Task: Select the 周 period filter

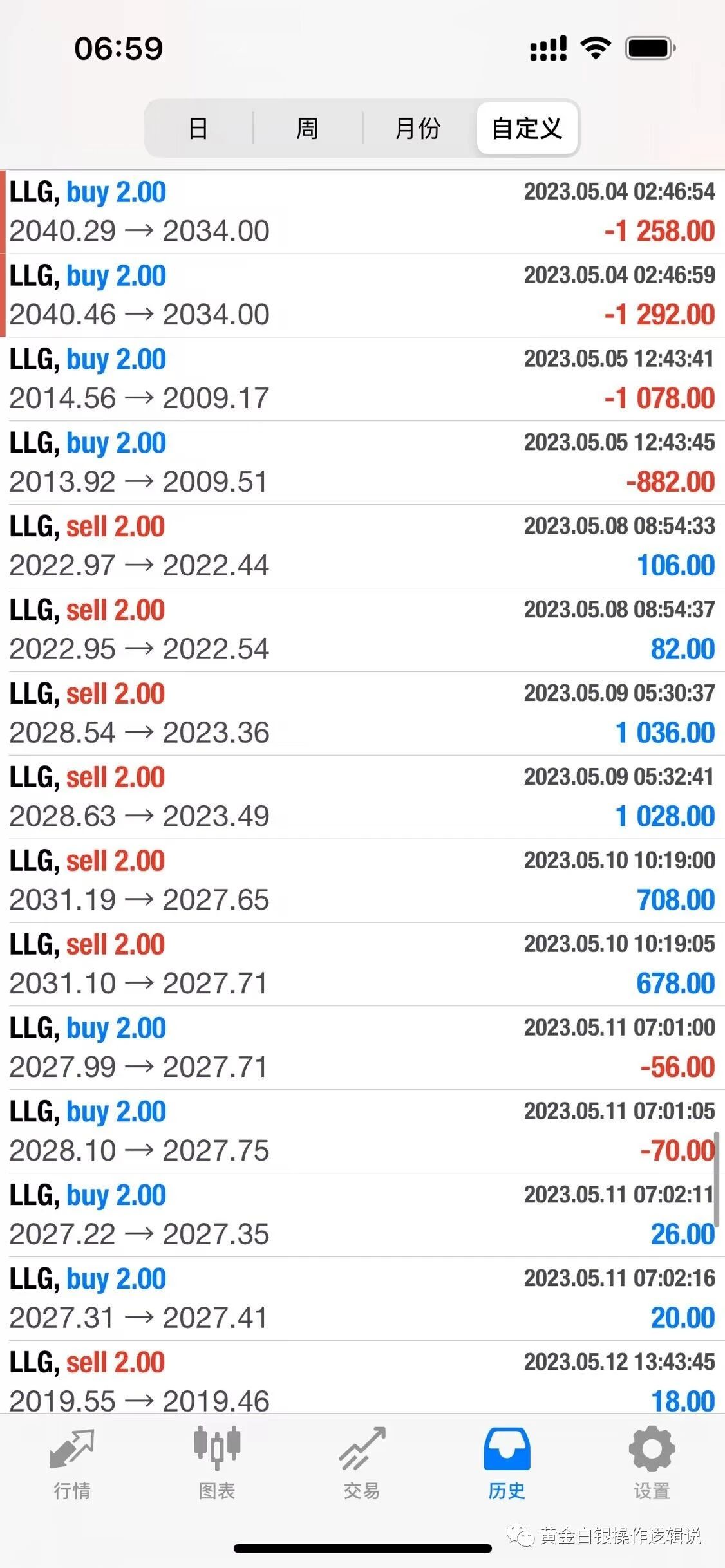Action: [x=307, y=128]
